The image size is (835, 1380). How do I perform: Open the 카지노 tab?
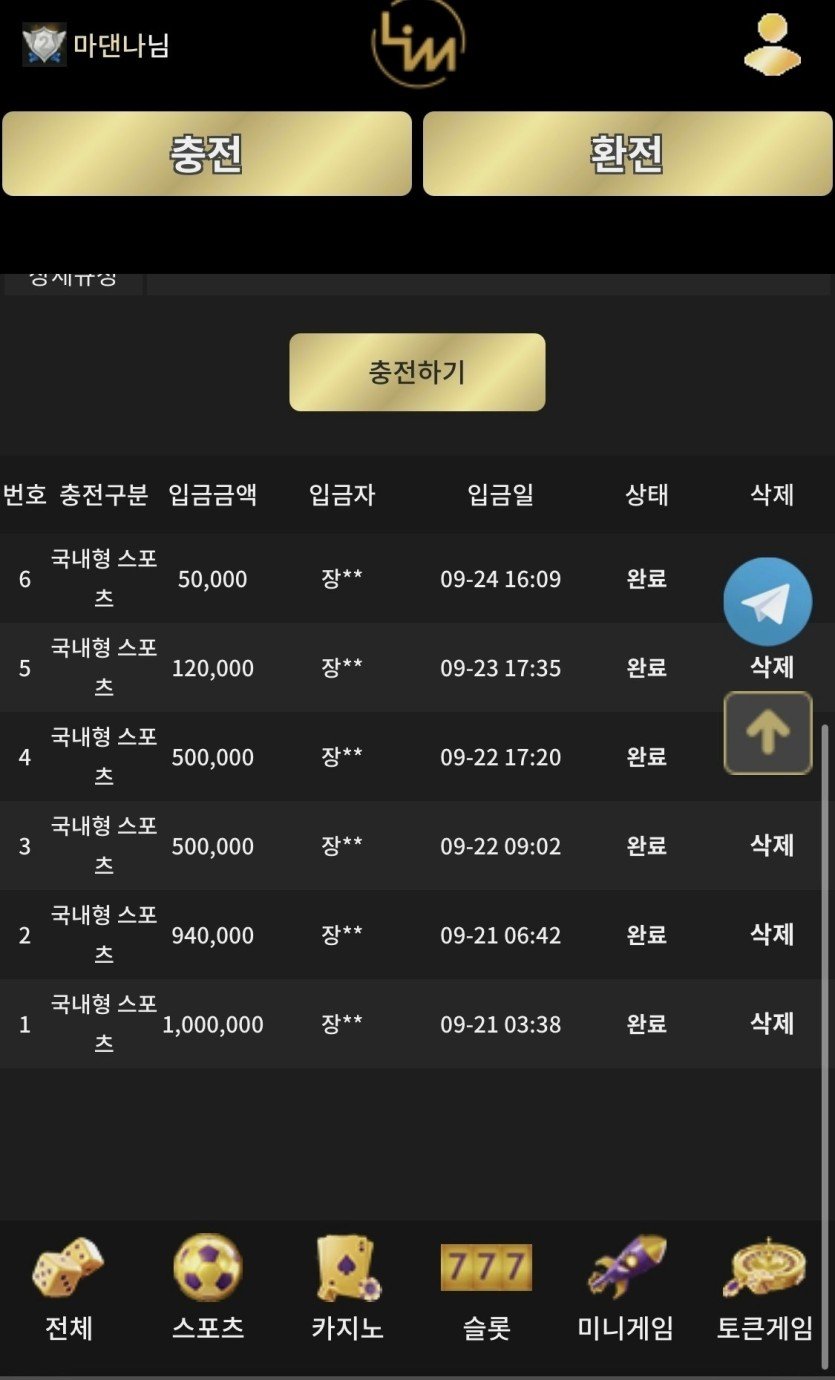[x=347, y=1290]
